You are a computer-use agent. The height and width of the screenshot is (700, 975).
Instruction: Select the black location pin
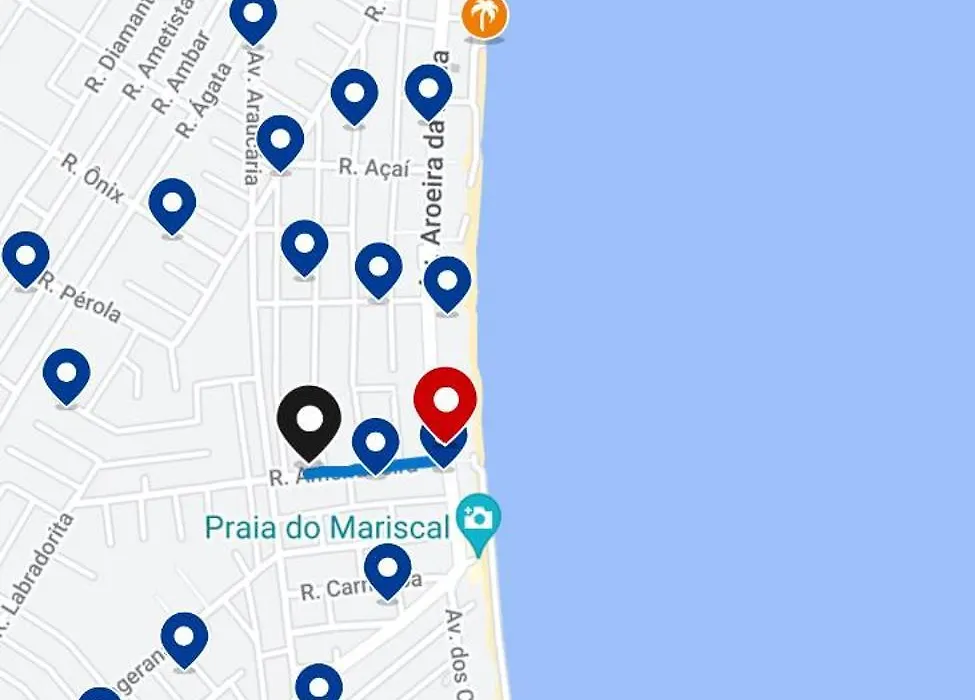pyautogui.click(x=309, y=418)
